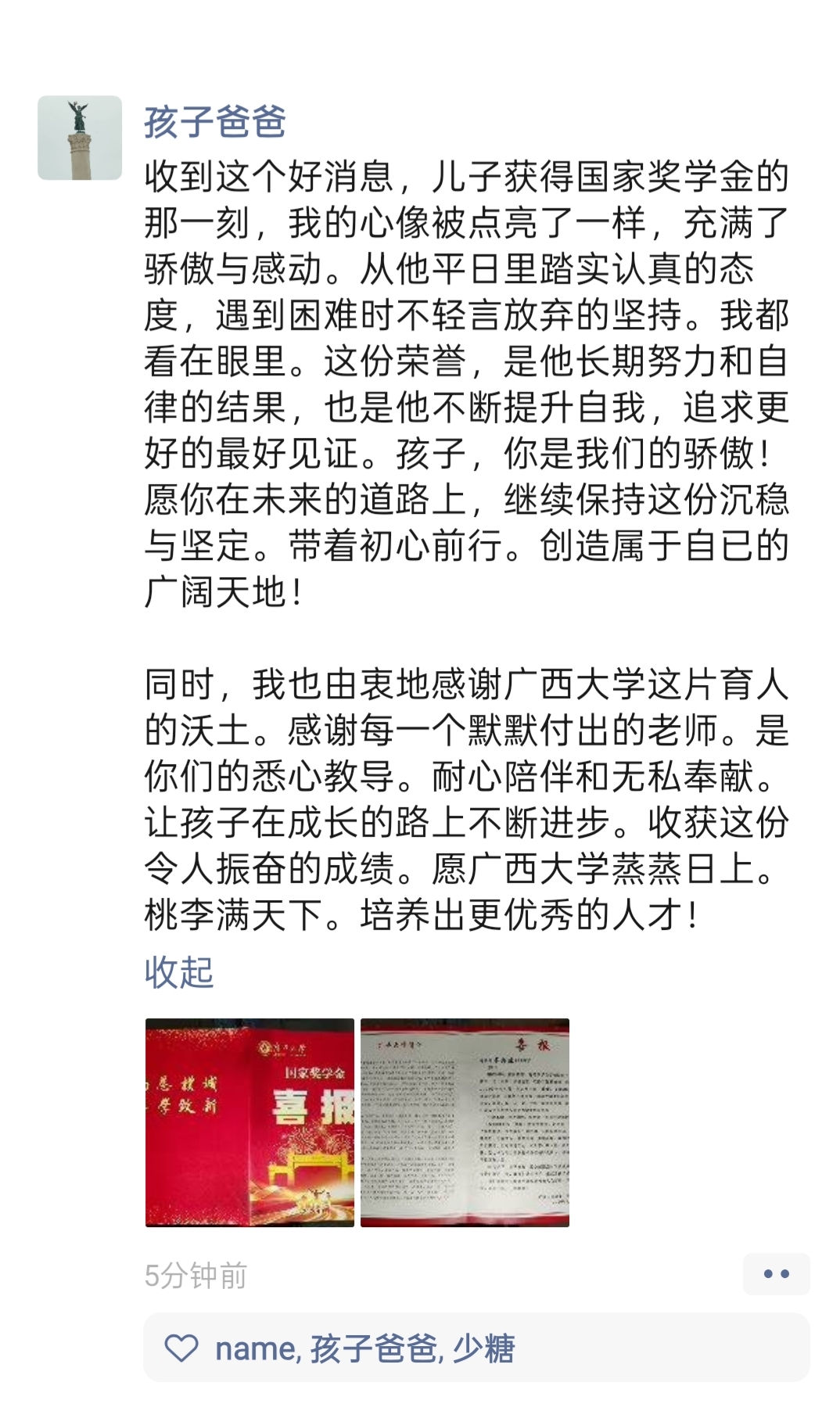
Task: Tap the 孩子爸爸 username link
Action: (x=215, y=122)
